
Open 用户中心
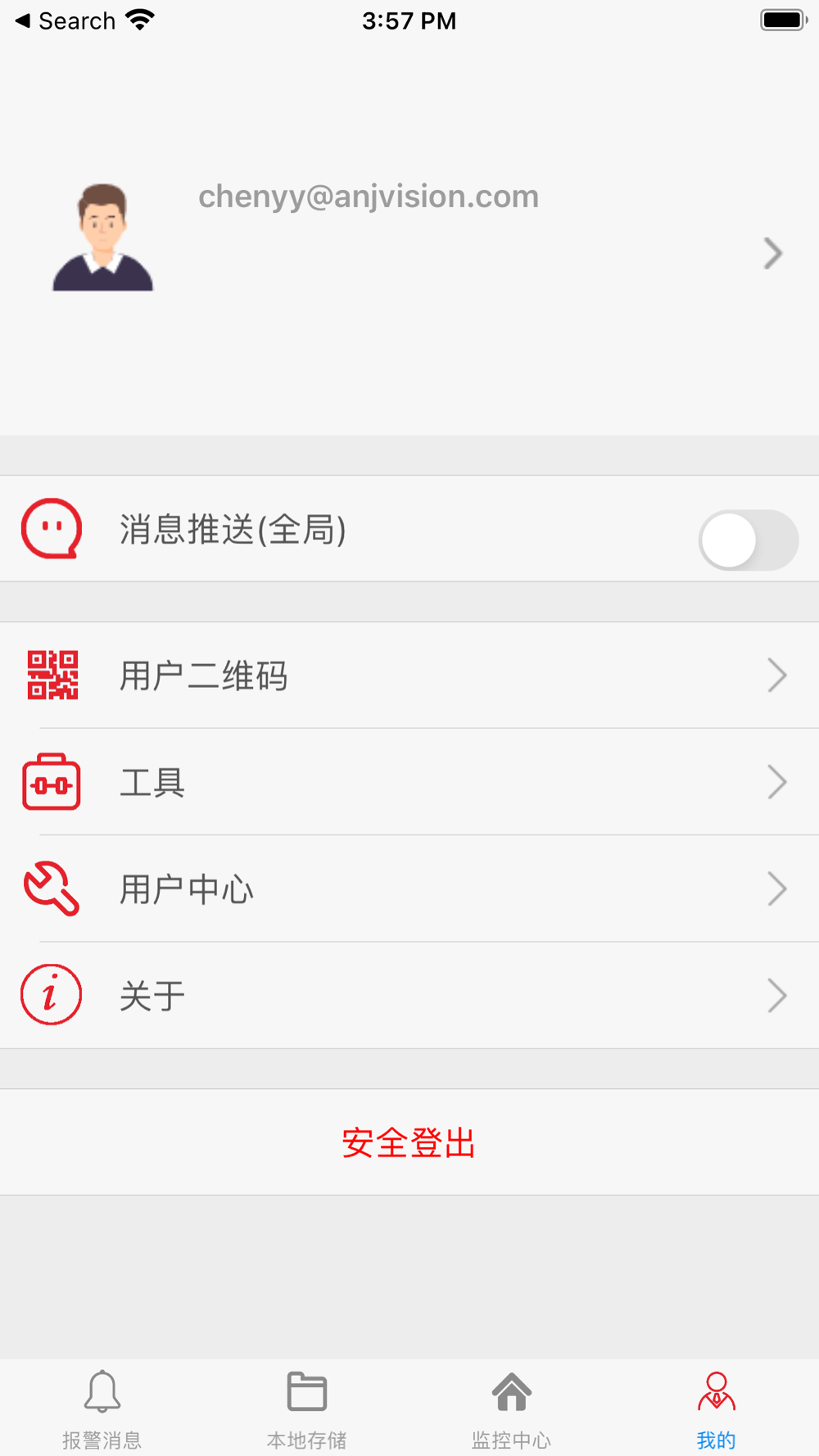(409, 889)
